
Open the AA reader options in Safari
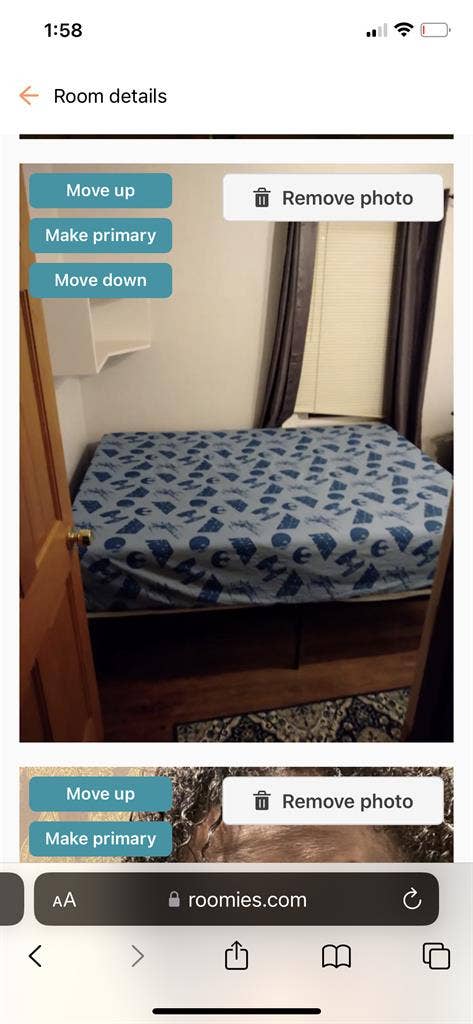[65, 900]
